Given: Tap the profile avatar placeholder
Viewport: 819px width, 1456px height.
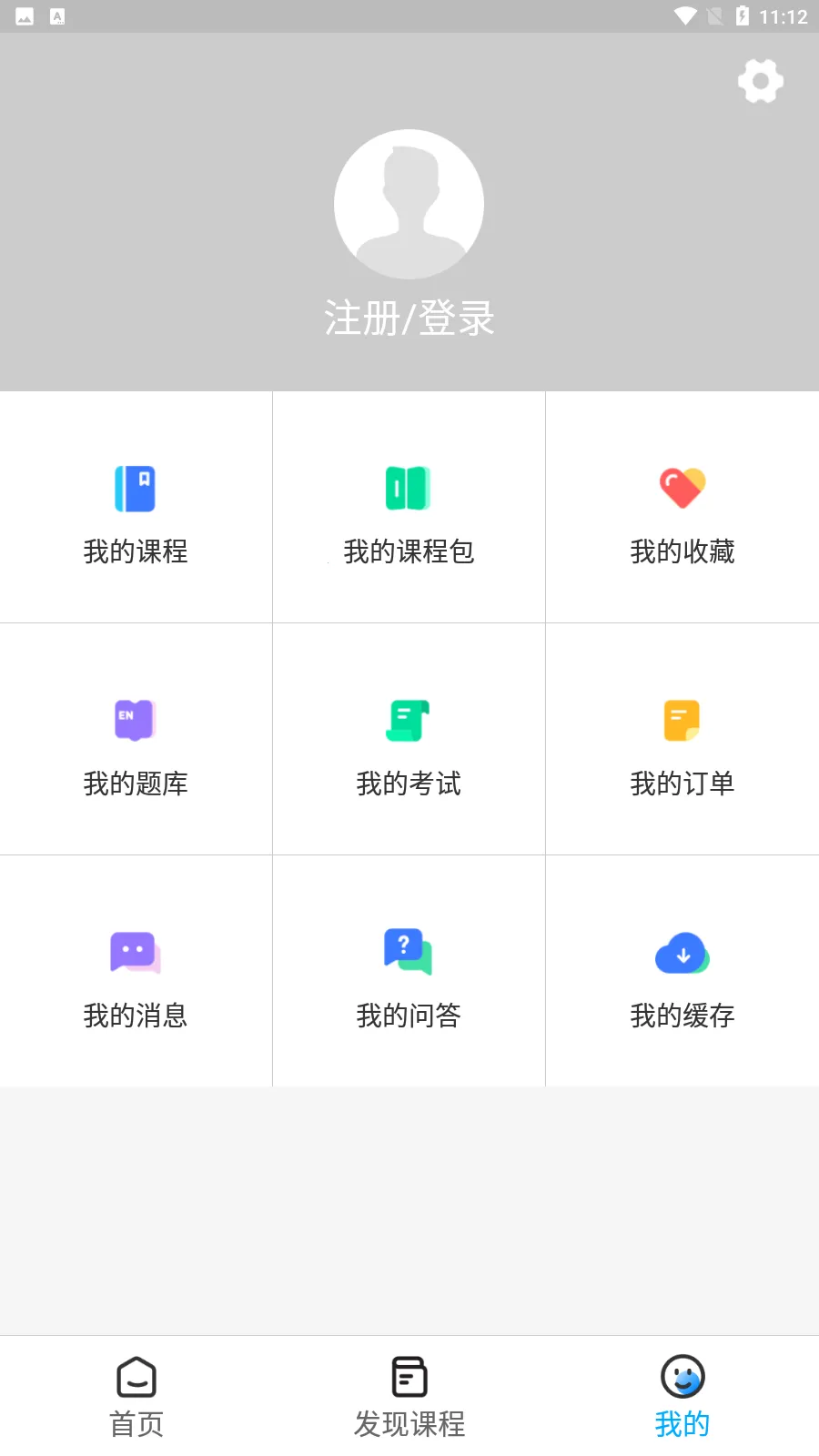Looking at the screenshot, I should [409, 204].
